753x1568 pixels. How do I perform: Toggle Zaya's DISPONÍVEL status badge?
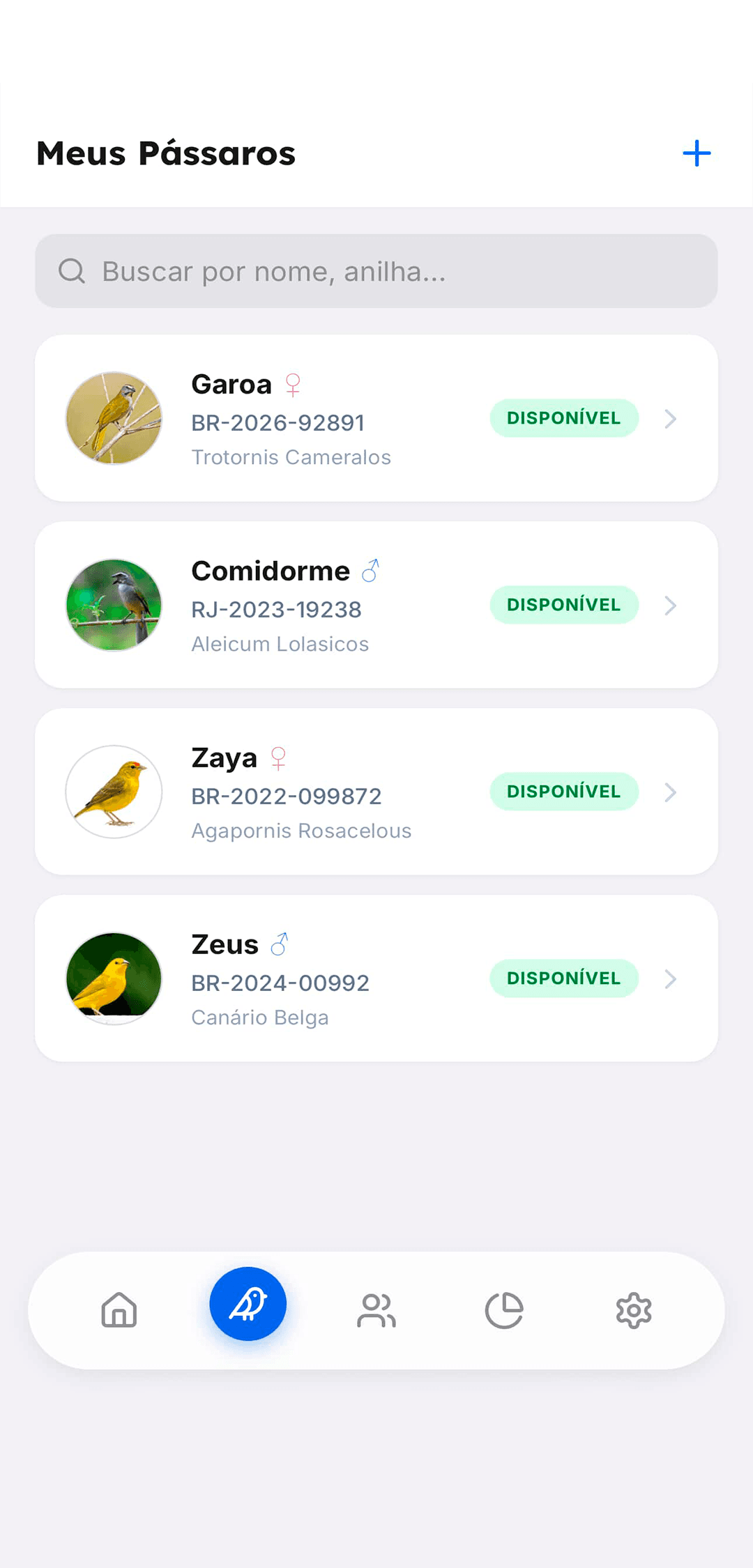(564, 791)
